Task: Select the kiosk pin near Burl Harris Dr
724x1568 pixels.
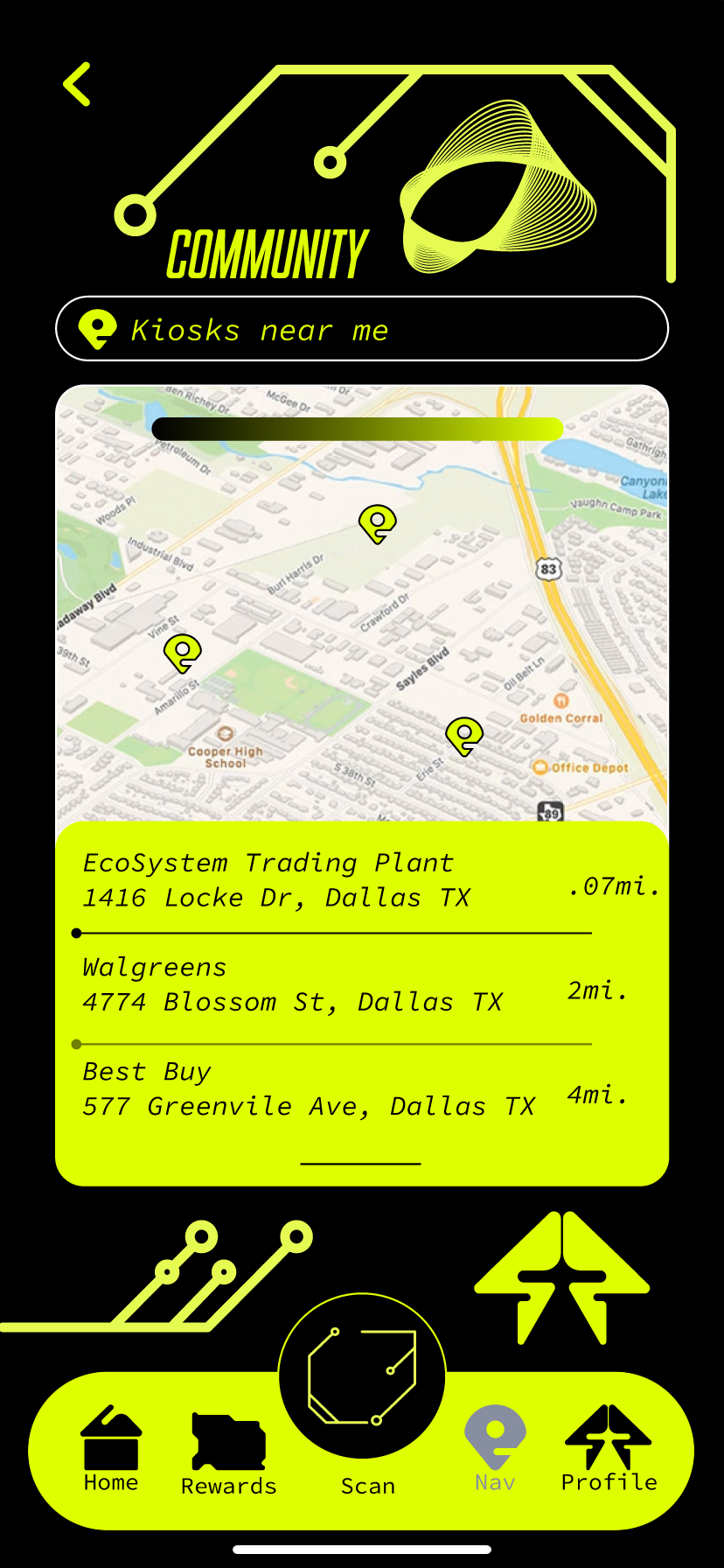Action: coord(378,523)
